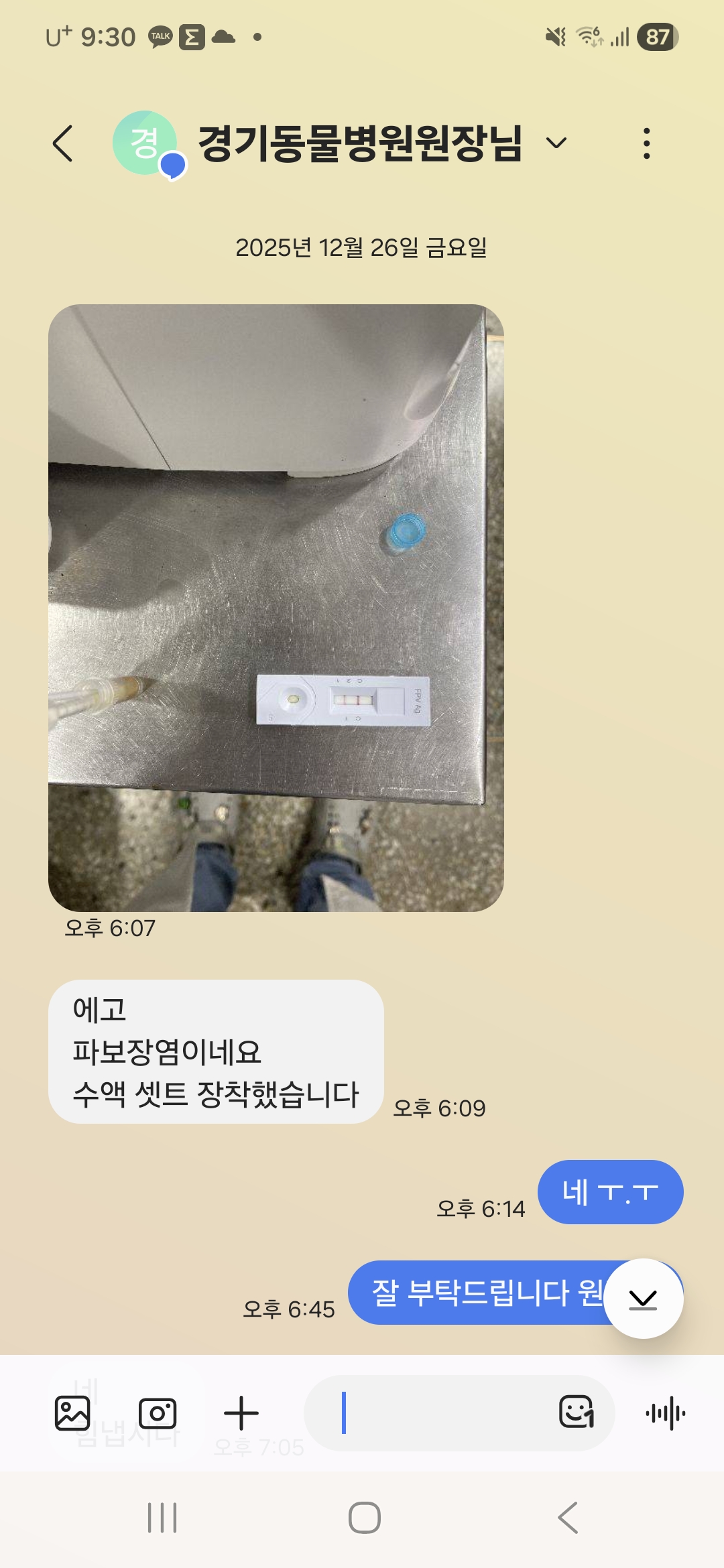Open the camera from the chat input bar

click(158, 1413)
